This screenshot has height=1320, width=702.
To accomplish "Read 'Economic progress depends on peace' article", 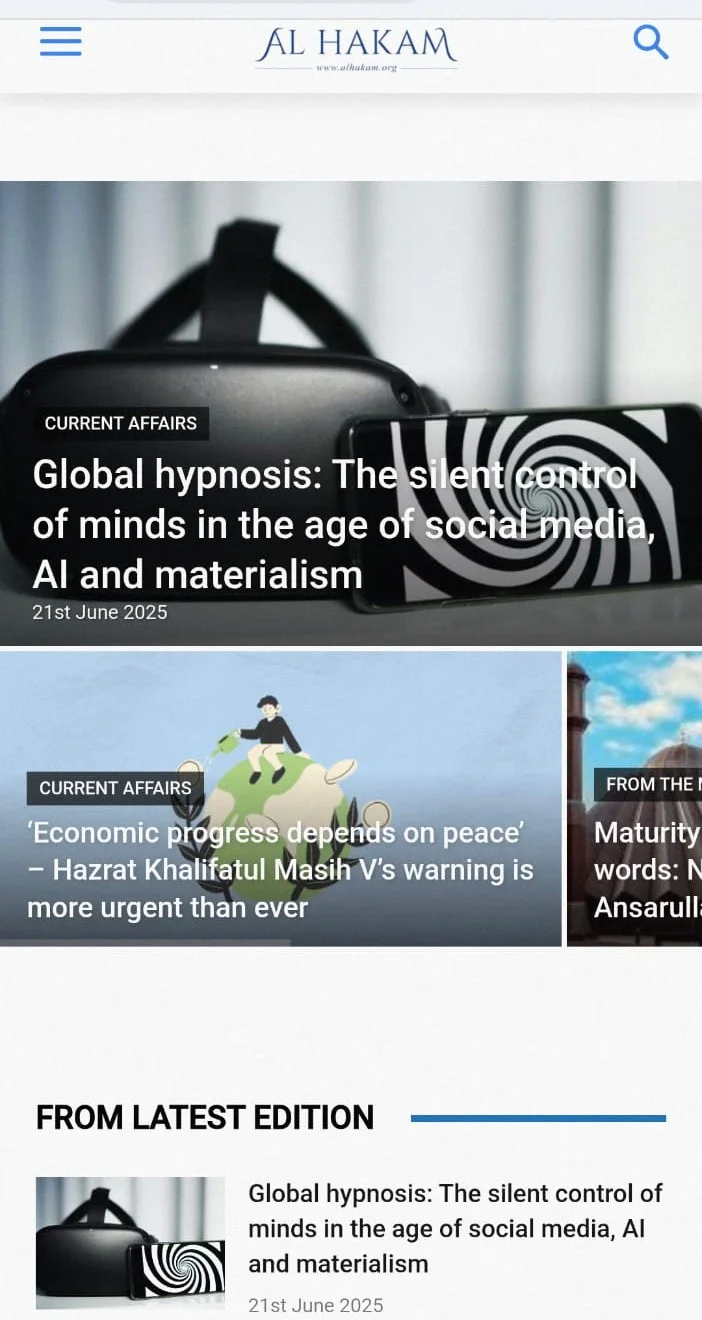I will [280, 870].
